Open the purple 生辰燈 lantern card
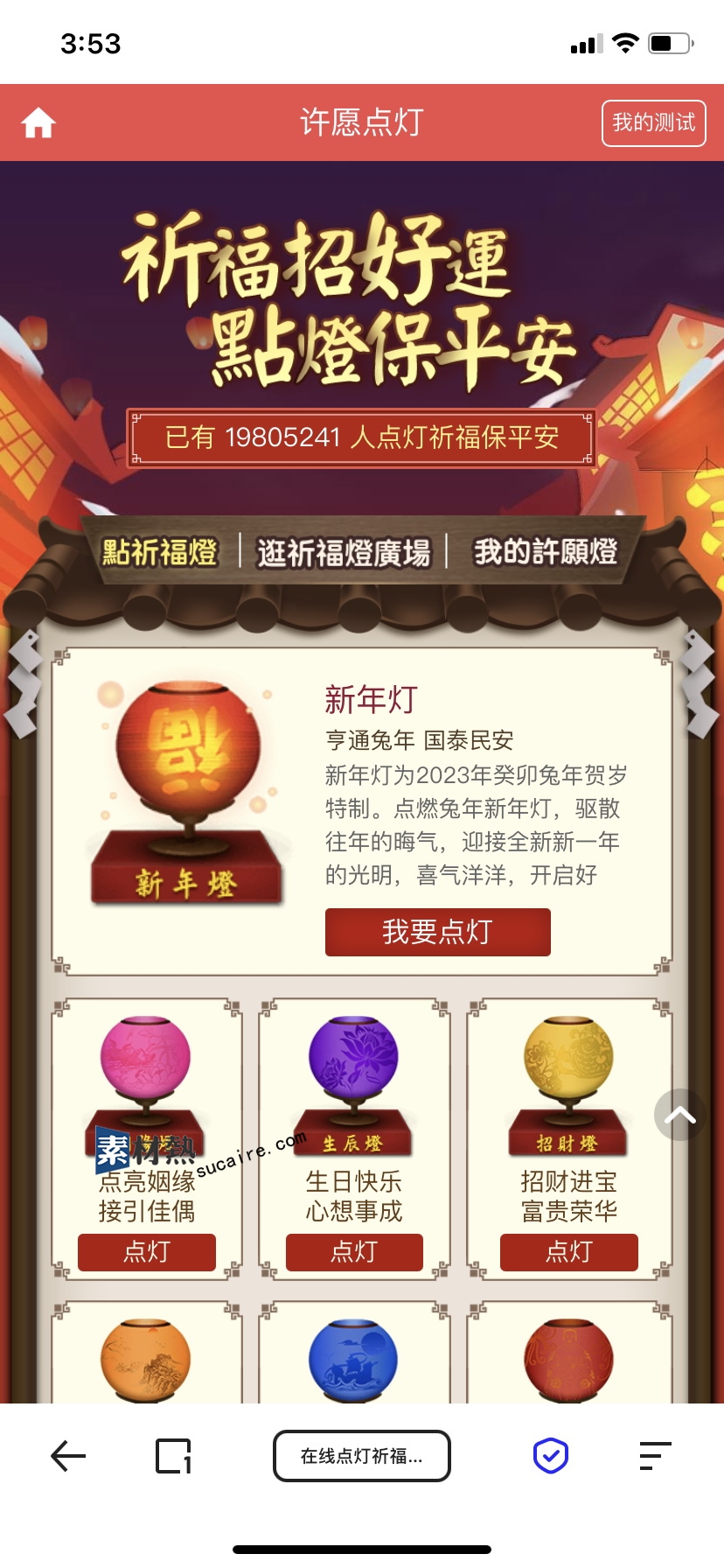 coord(353,1085)
